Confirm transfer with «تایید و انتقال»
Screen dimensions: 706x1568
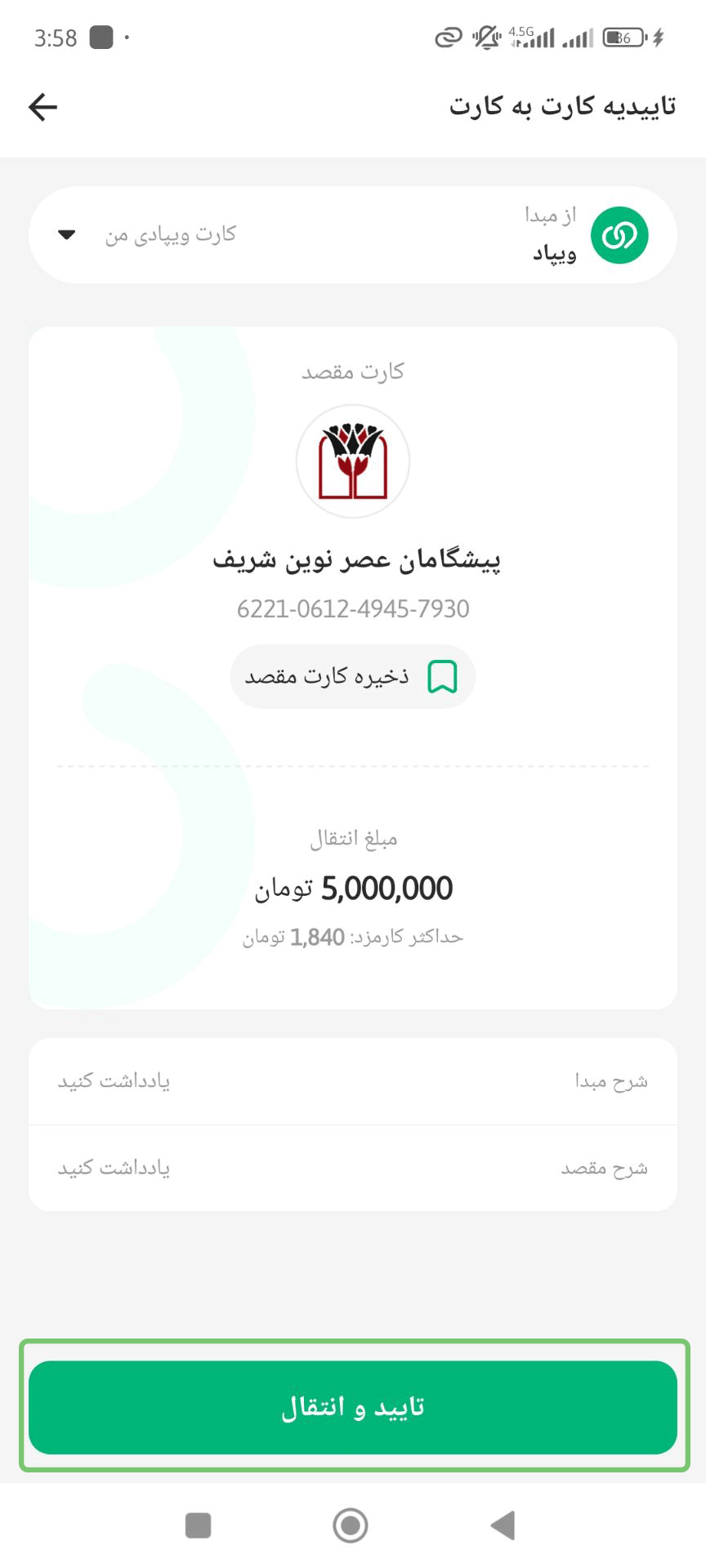[x=353, y=1406]
